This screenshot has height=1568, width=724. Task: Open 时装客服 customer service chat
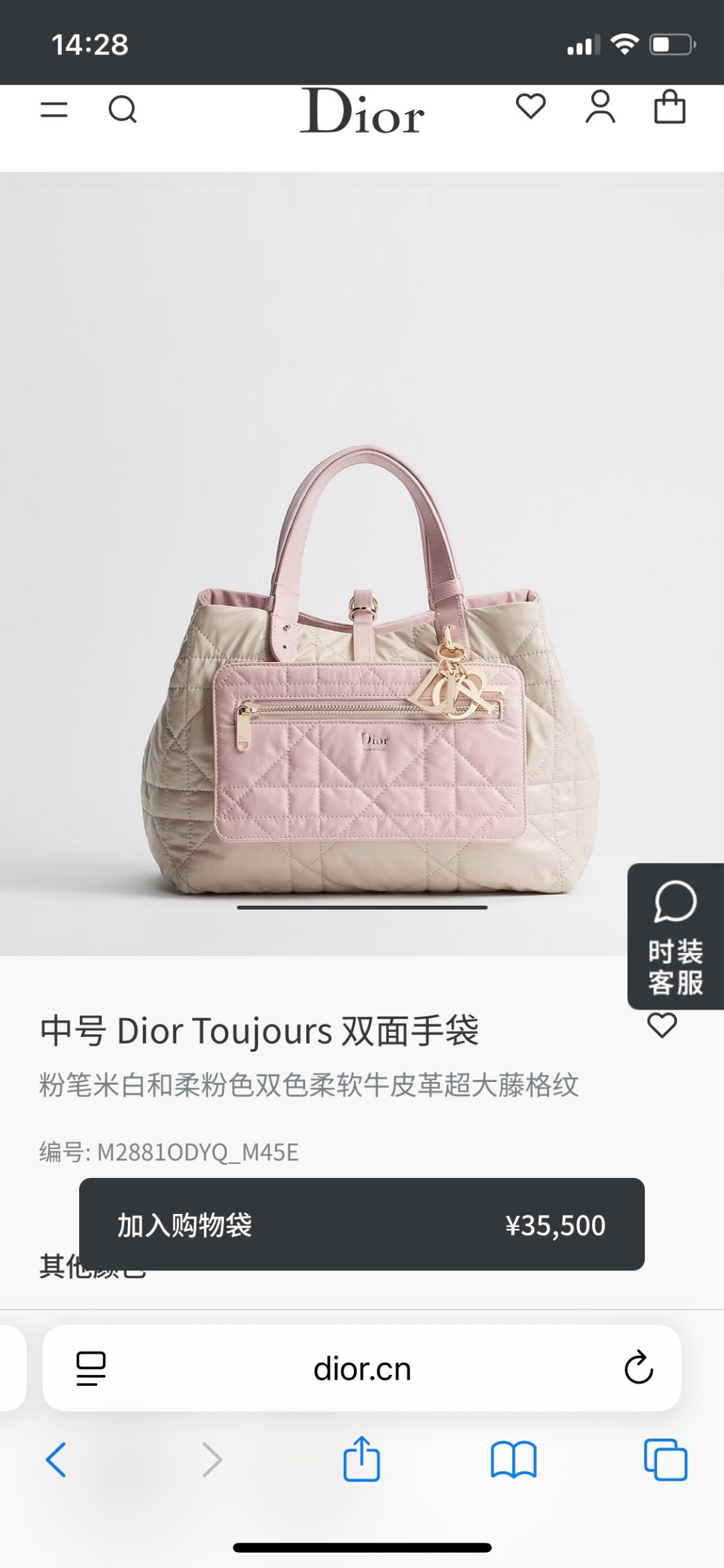point(676,937)
